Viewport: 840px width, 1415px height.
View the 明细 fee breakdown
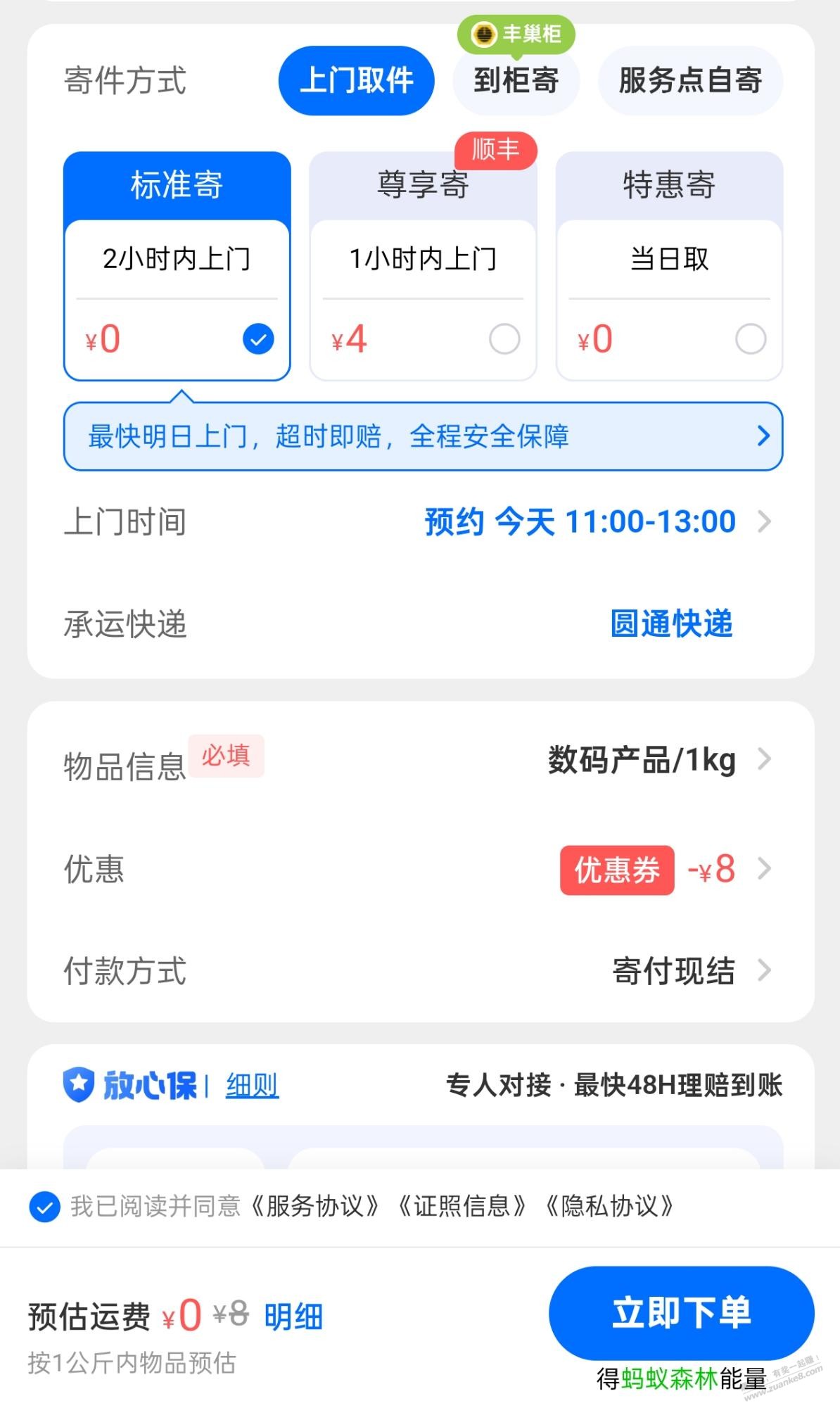[x=293, y=1316]
